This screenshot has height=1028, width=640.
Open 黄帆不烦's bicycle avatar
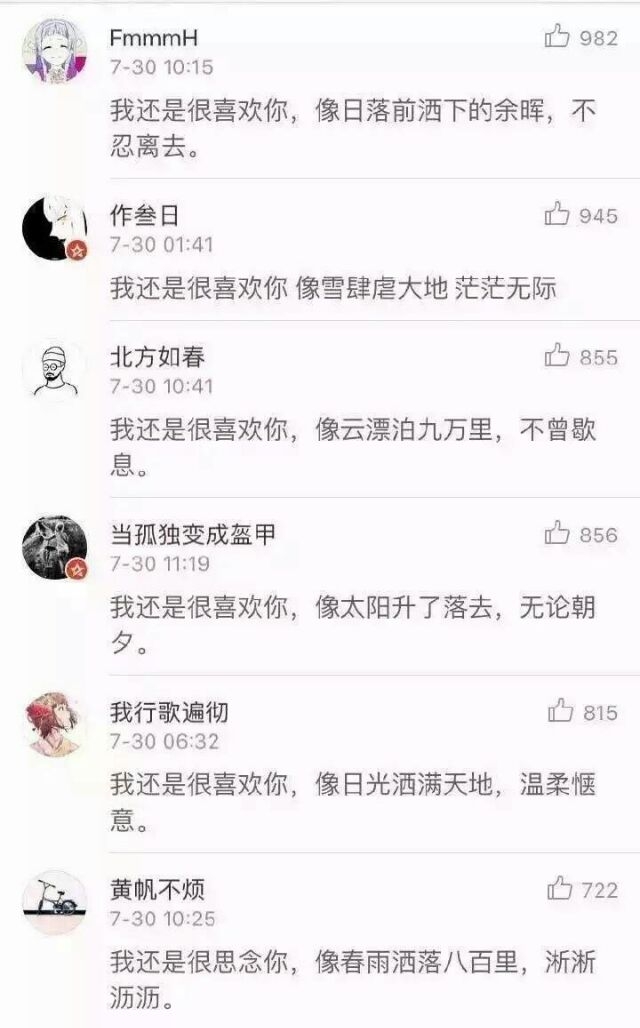point(54,903)
